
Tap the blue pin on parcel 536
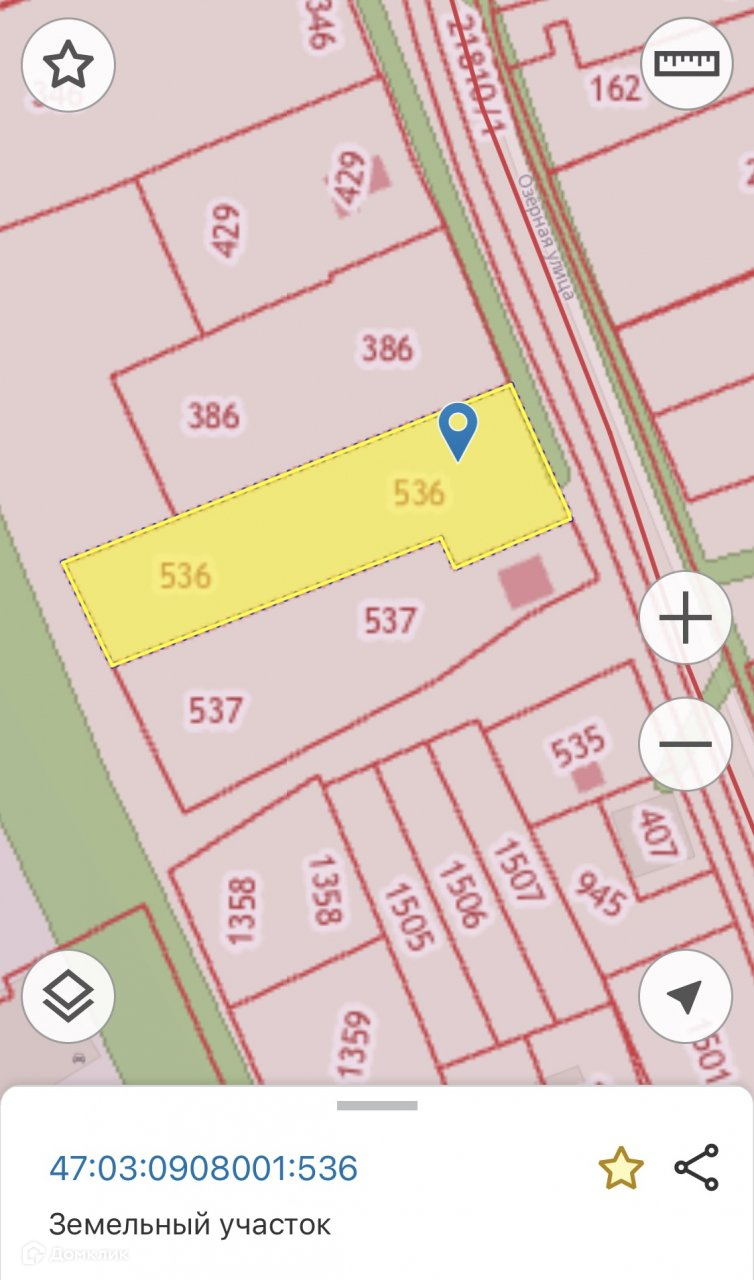[x=458, y=430]
